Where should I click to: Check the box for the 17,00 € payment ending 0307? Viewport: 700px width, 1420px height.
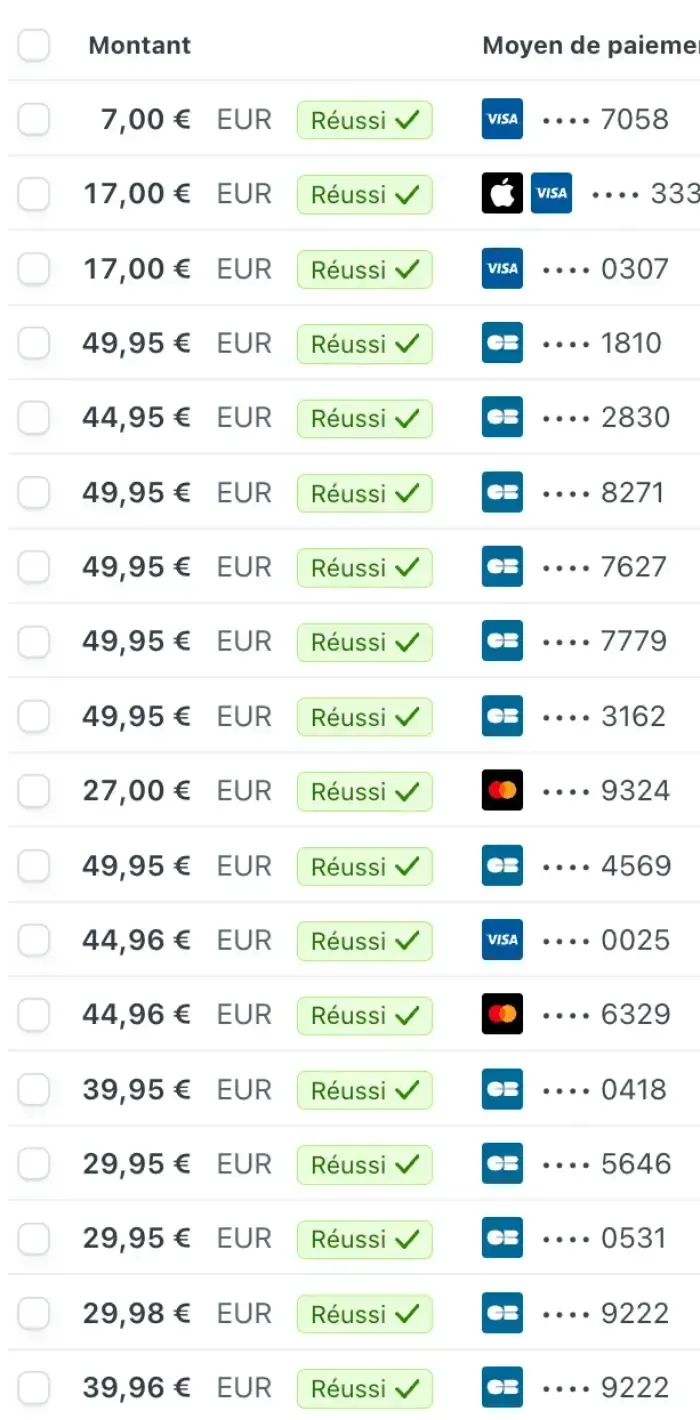[33, 269]
